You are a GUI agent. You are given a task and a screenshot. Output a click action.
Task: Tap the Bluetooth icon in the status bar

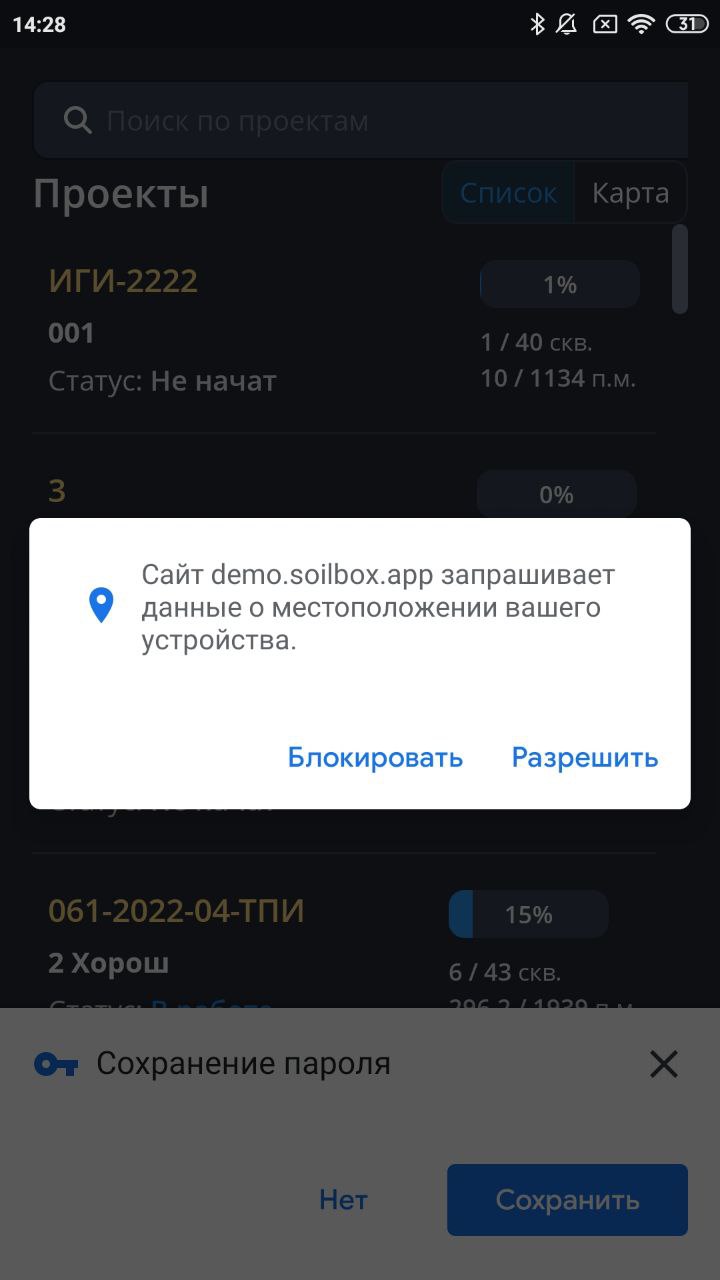(x=536, y=24)
